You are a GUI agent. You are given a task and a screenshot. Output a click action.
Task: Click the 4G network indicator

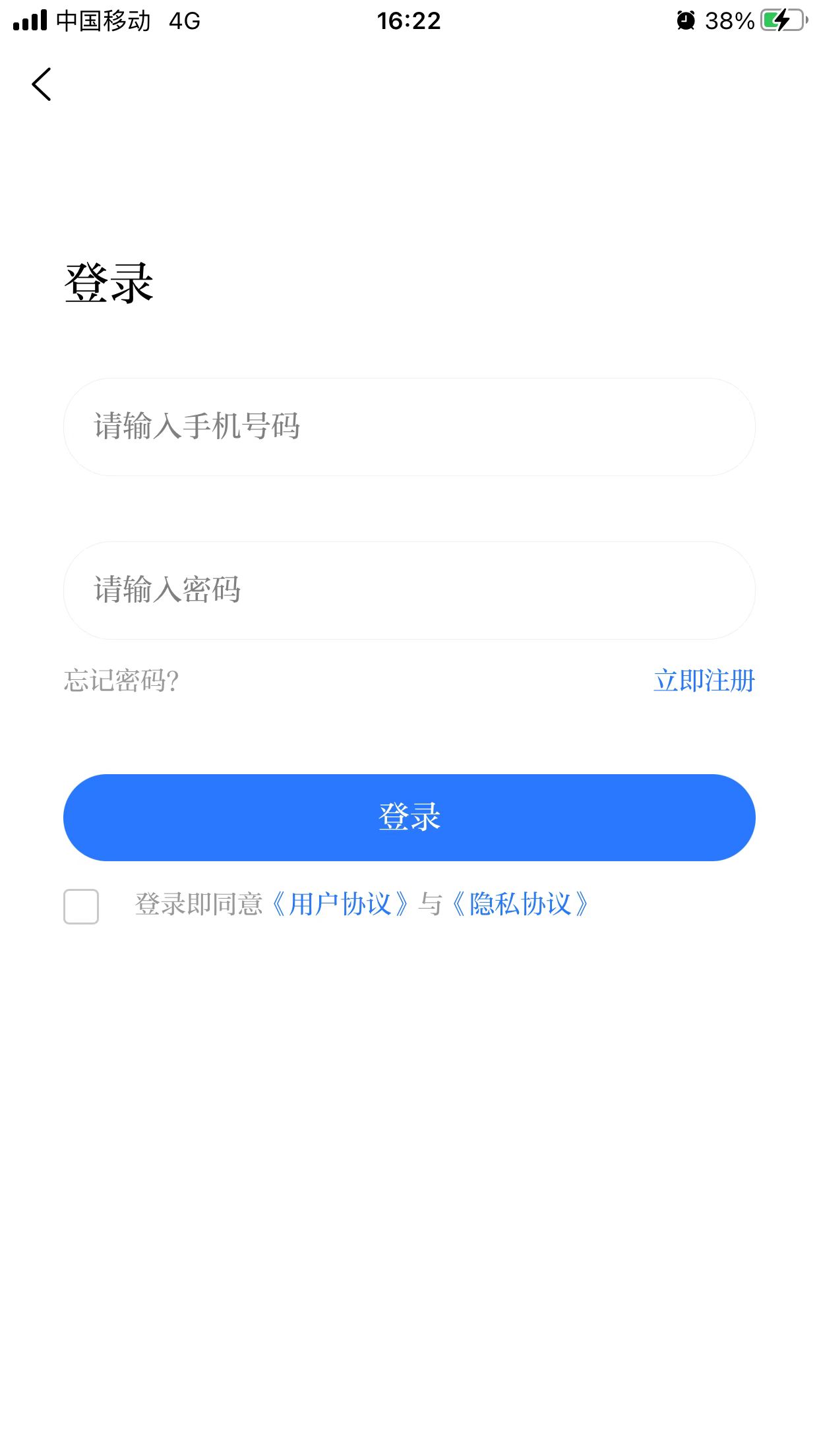coord(183,22)
